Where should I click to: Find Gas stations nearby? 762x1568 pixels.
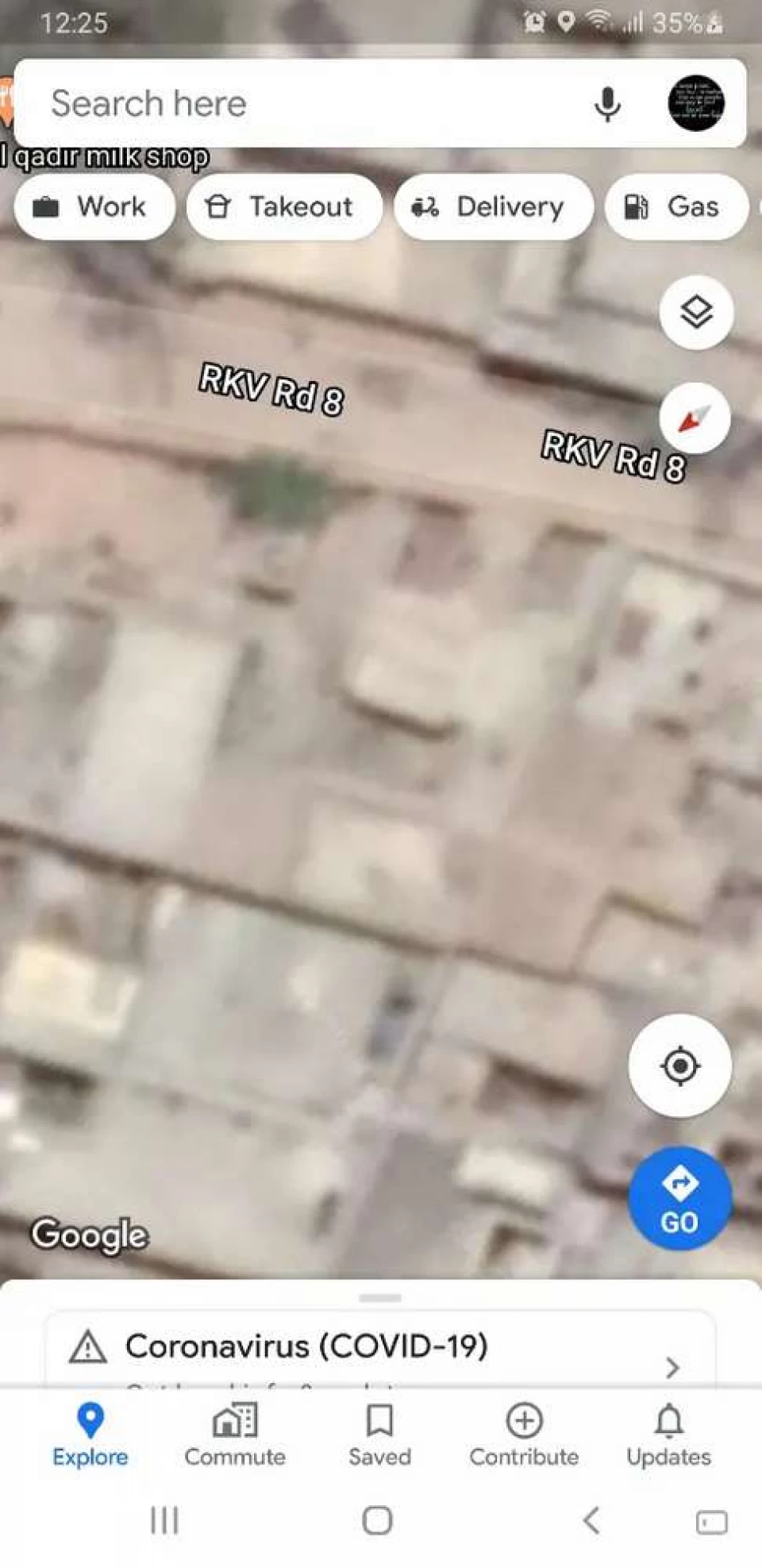(x=676, y=207)
